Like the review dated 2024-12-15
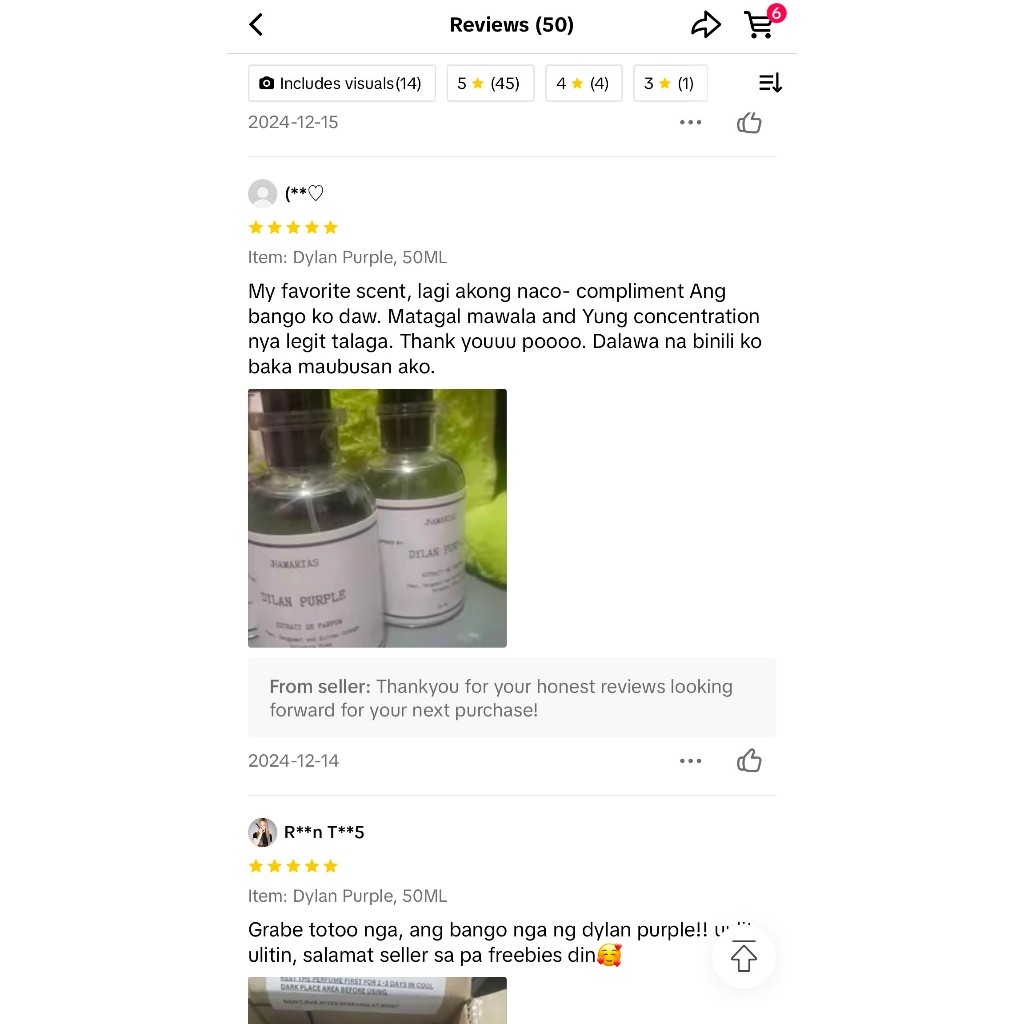Viewport: 1024px width, 1024px height. pos(749,122)
